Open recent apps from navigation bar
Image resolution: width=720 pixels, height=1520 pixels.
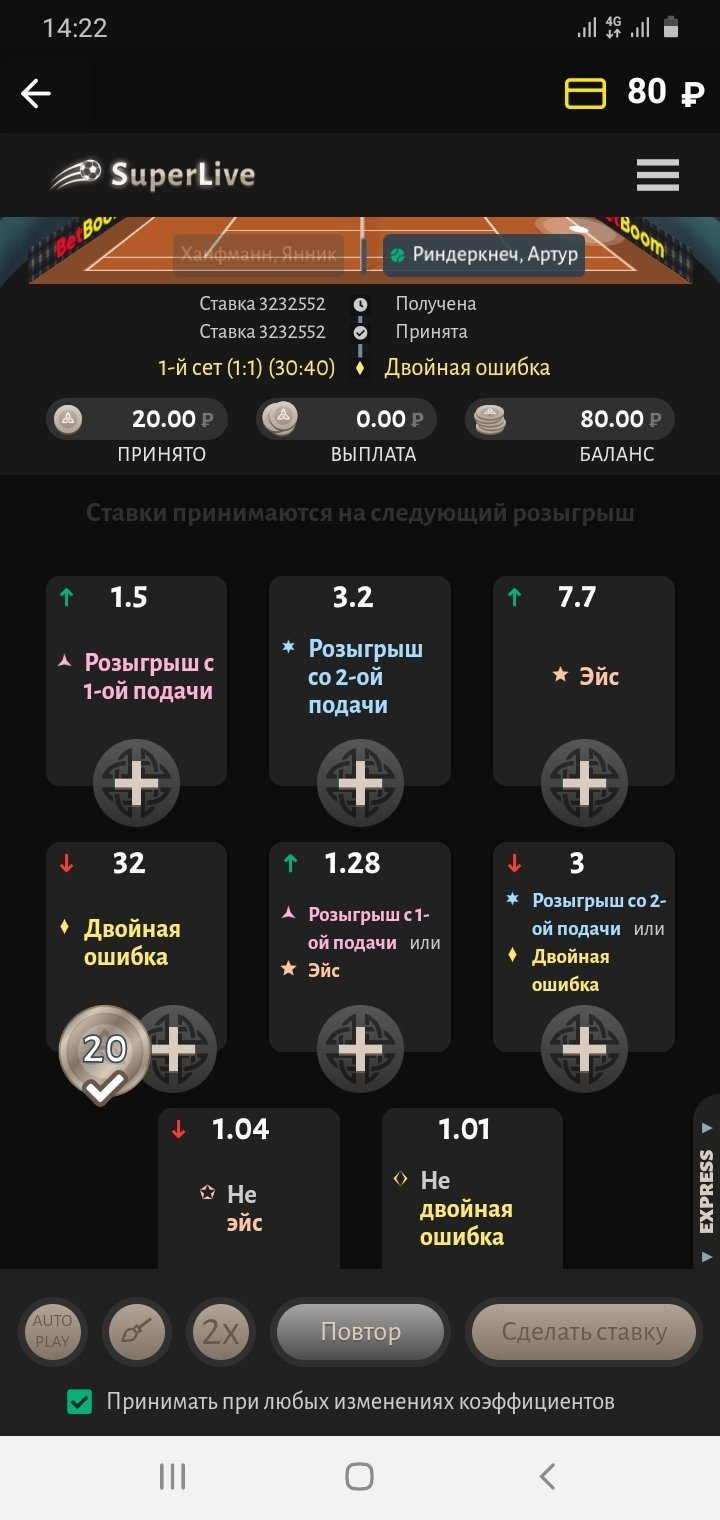172,1476
